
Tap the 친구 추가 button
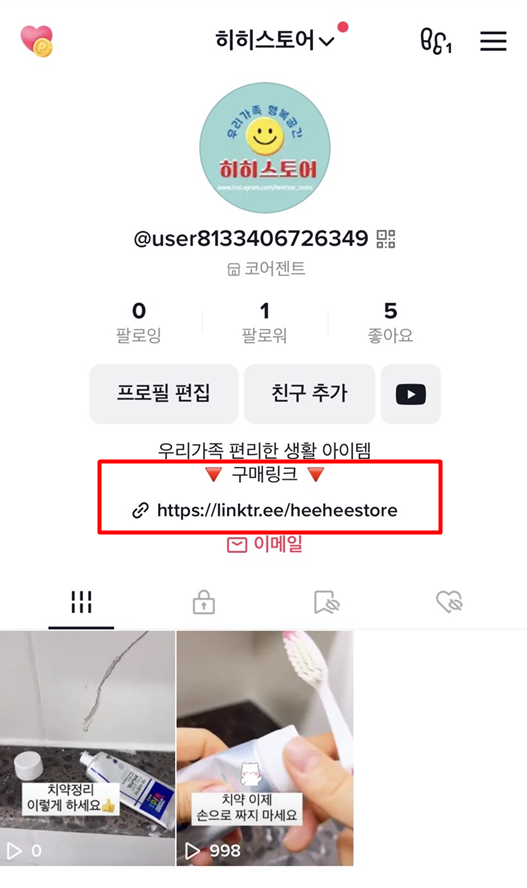pyautogui.click(x=310, y=394)
